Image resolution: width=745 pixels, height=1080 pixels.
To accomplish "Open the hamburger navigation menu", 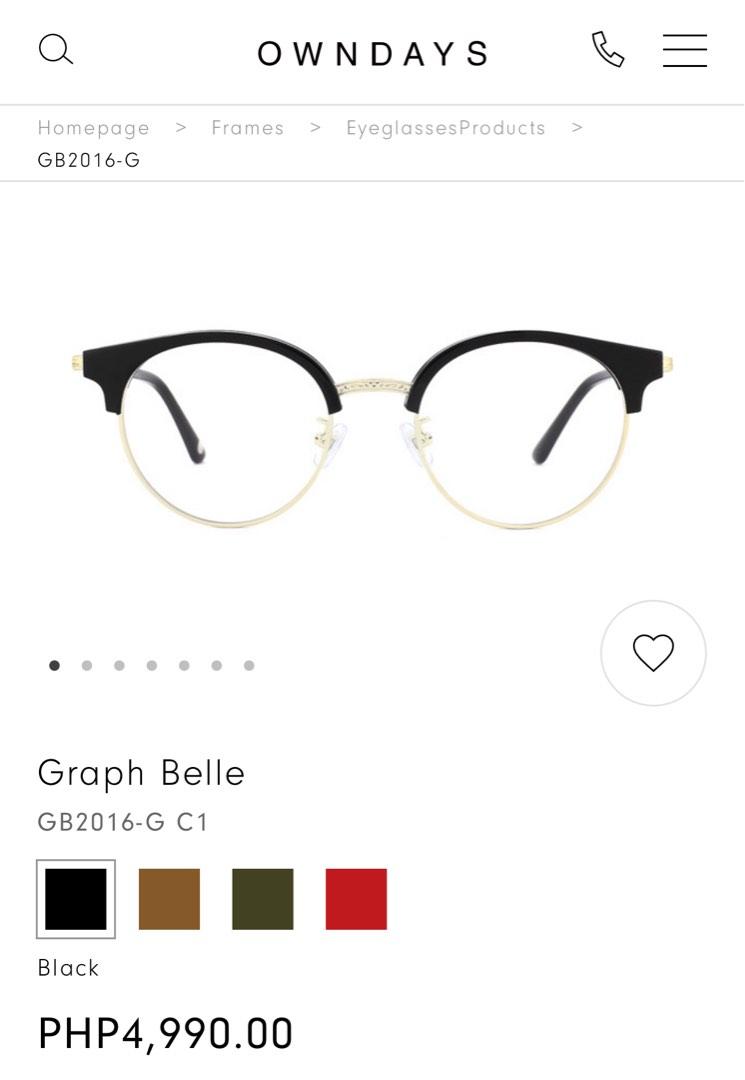I will (x=685, y=50).
